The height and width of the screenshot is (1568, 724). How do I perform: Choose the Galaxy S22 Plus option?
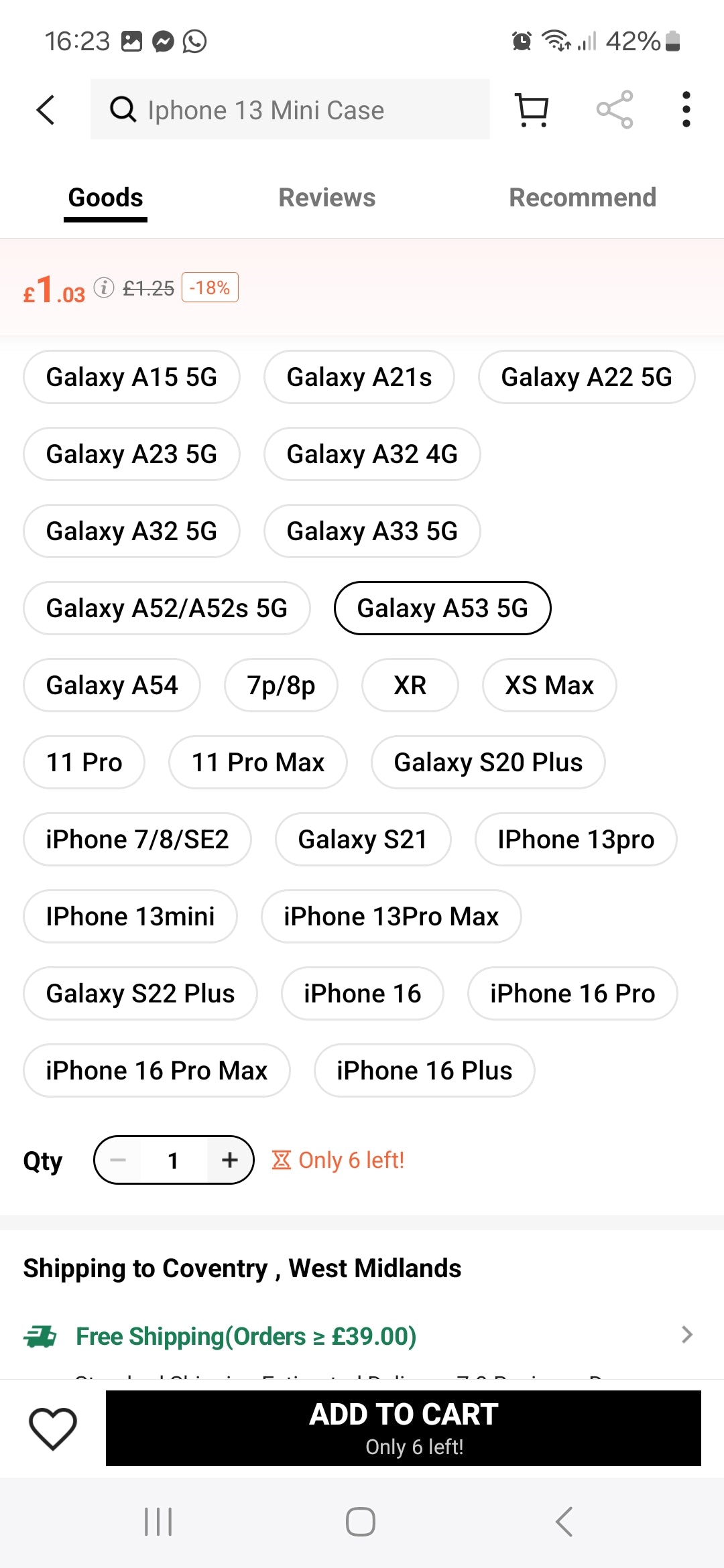140,994
